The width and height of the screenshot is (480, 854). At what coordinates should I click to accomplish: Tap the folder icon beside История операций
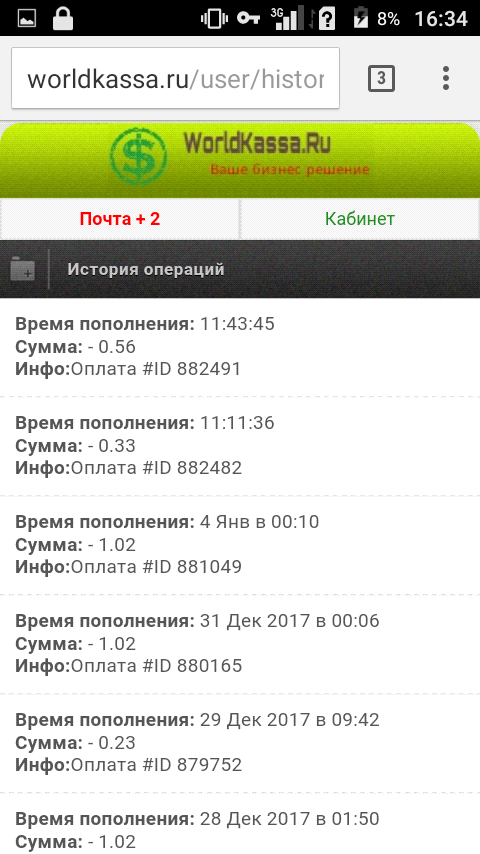point(22,269)
